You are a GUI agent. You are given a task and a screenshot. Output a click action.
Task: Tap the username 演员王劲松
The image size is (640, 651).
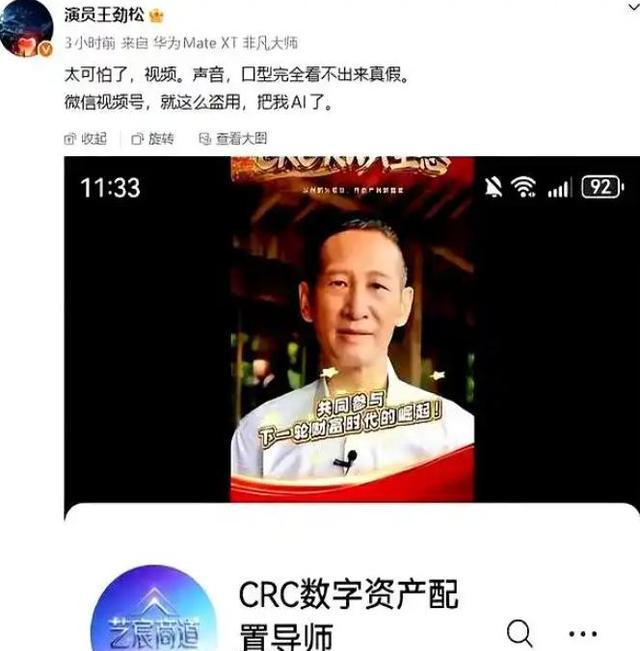105,14
